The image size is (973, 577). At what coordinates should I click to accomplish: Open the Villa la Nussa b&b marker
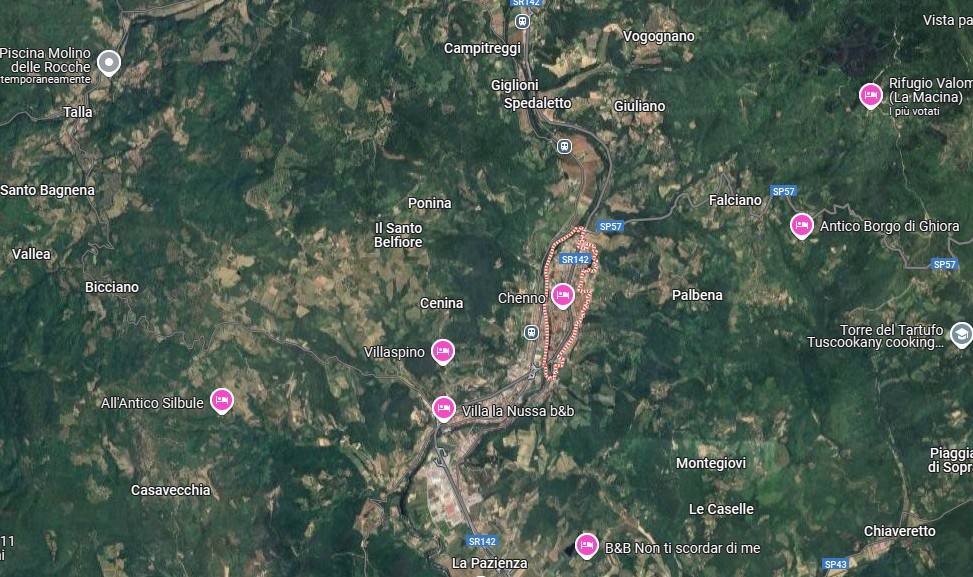click(x=444, y=408)
